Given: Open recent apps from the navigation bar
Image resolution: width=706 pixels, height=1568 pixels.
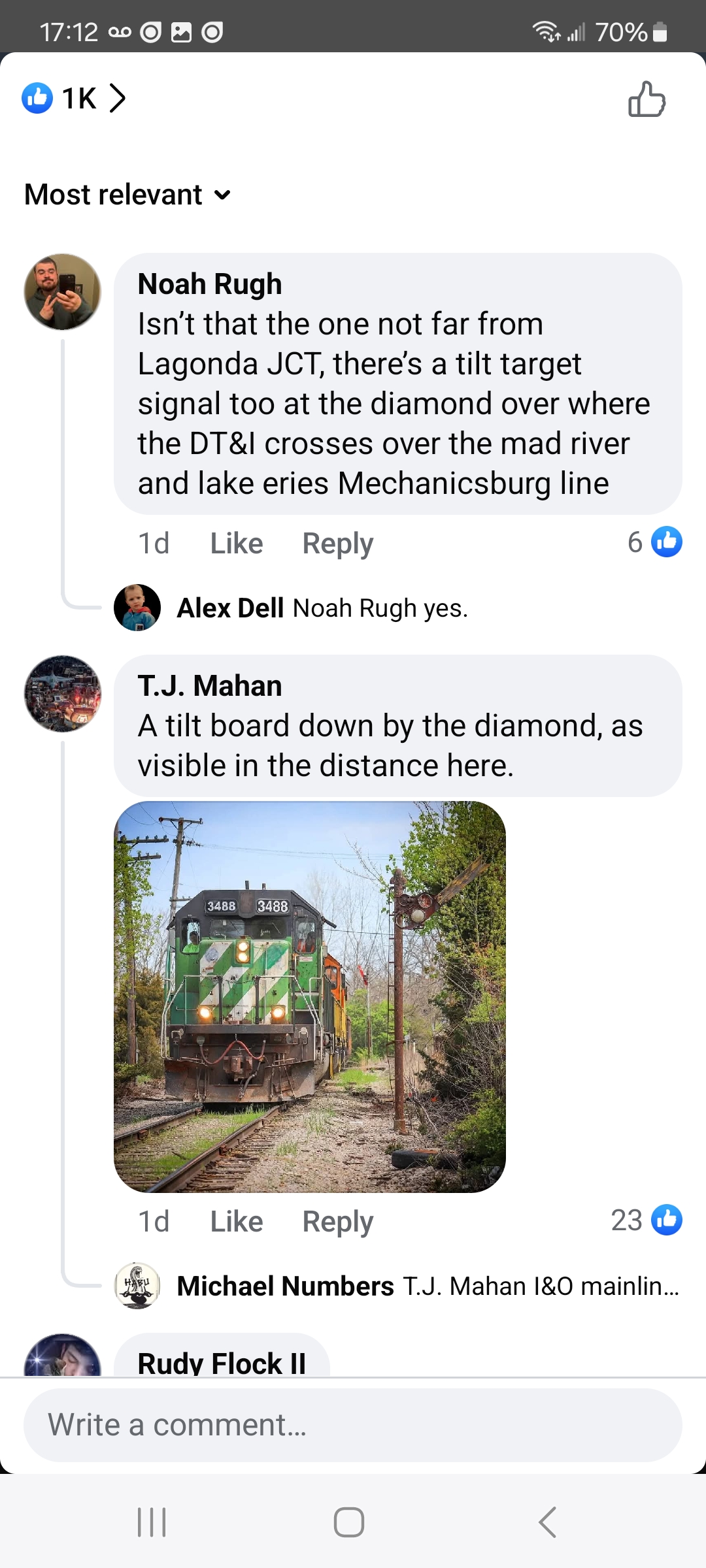Looking at the screenshot, I should 152,1522.
